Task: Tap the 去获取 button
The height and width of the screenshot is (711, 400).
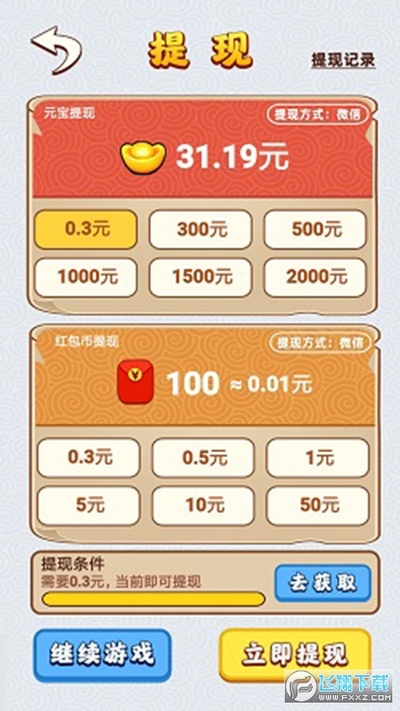Action: tap(323, 583)
